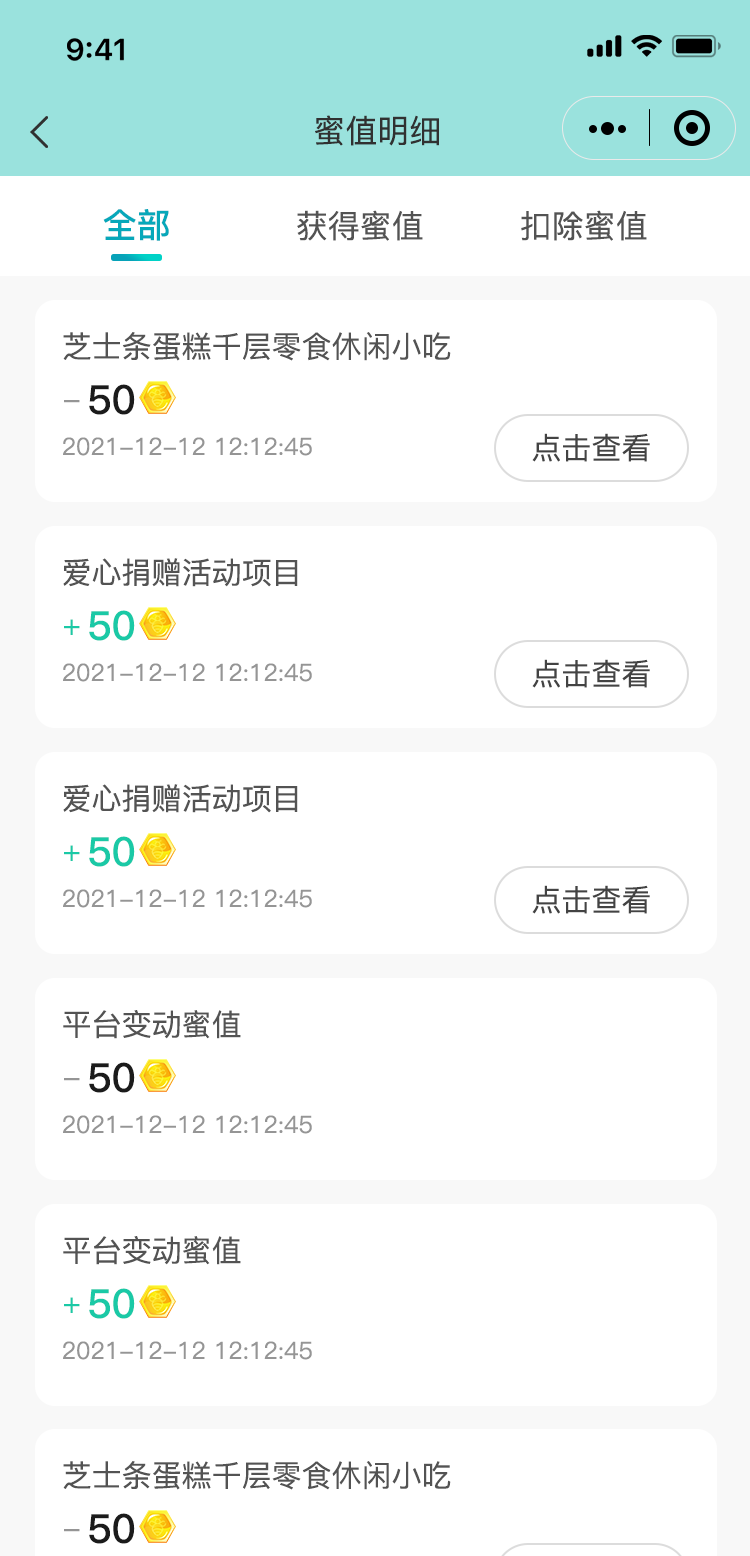Select the 全部 tab

tap(137, 226)
